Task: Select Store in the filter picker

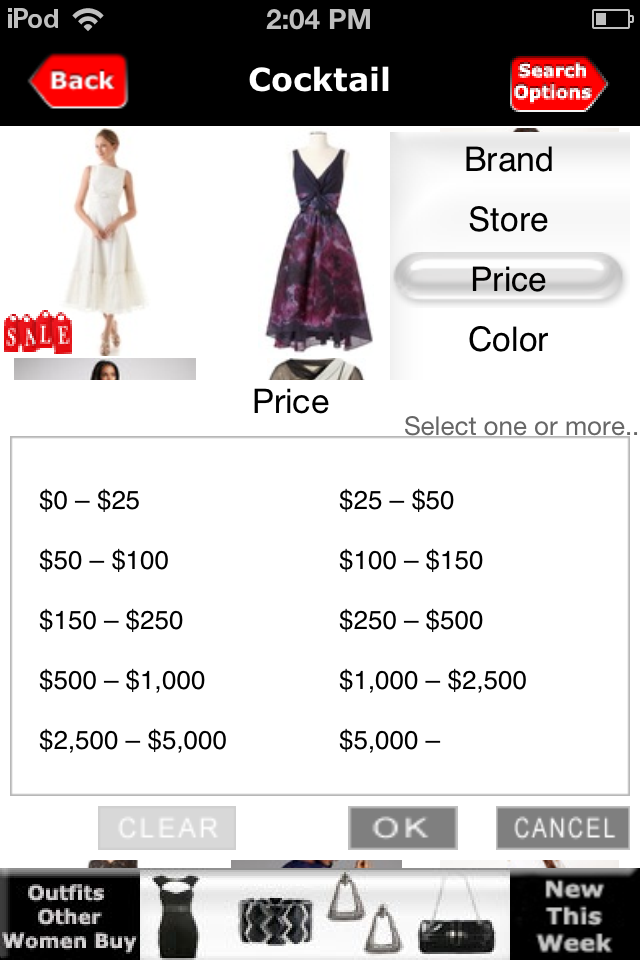Action: click(508, 220)
